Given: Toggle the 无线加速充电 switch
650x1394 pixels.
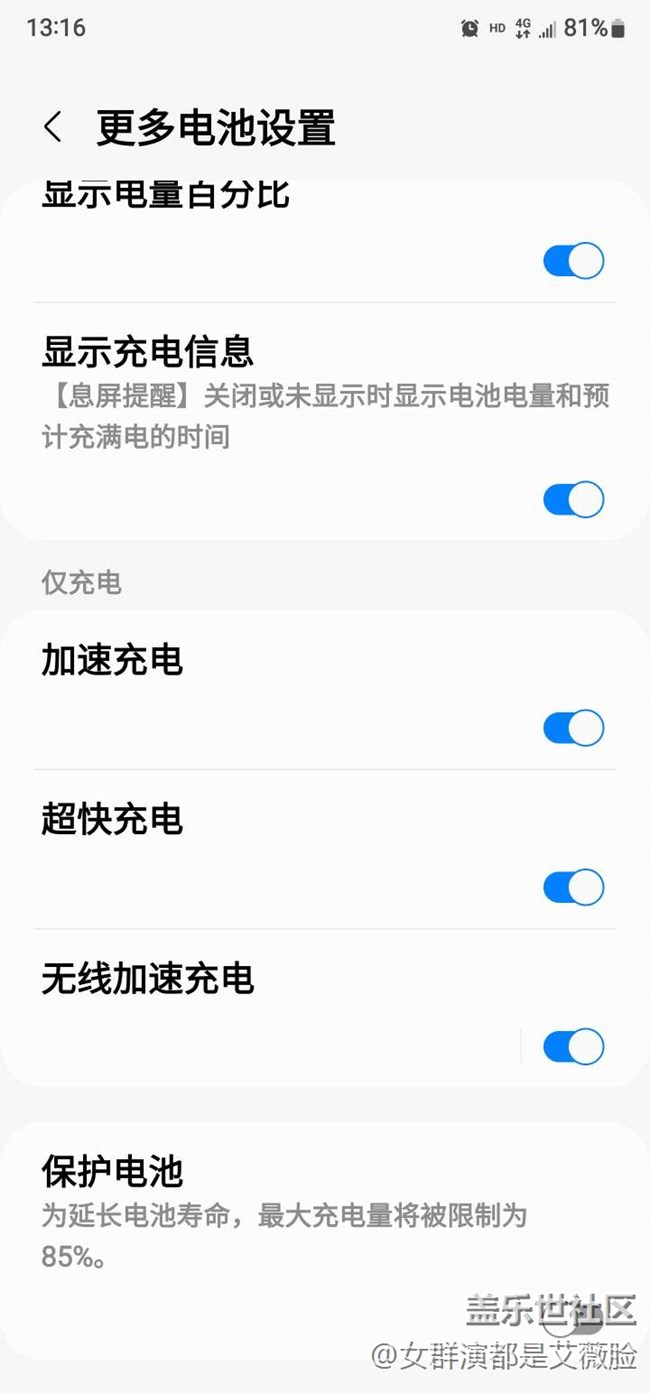Looking at the screenshot, I should click(574, 1047).
